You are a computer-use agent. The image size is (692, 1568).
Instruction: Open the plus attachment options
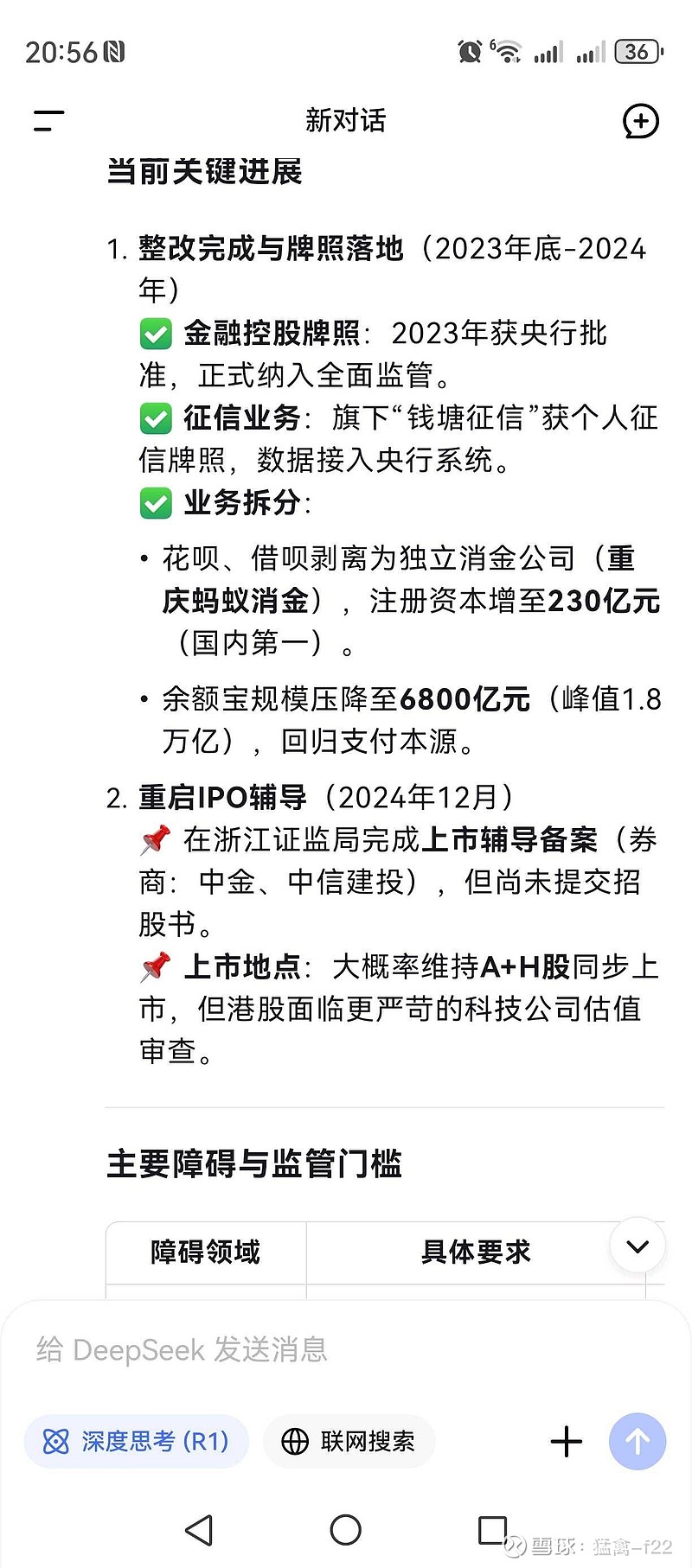coord(567,1441)
